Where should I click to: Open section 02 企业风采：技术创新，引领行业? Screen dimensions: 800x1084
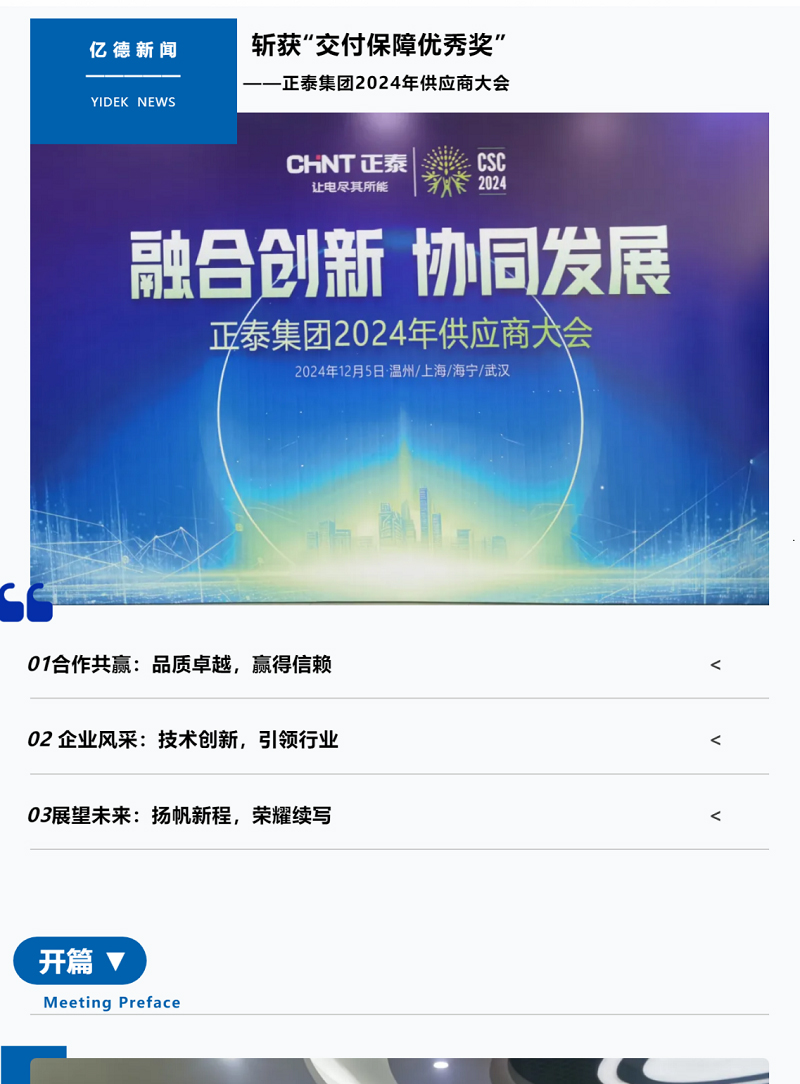(x=184, y=740)
